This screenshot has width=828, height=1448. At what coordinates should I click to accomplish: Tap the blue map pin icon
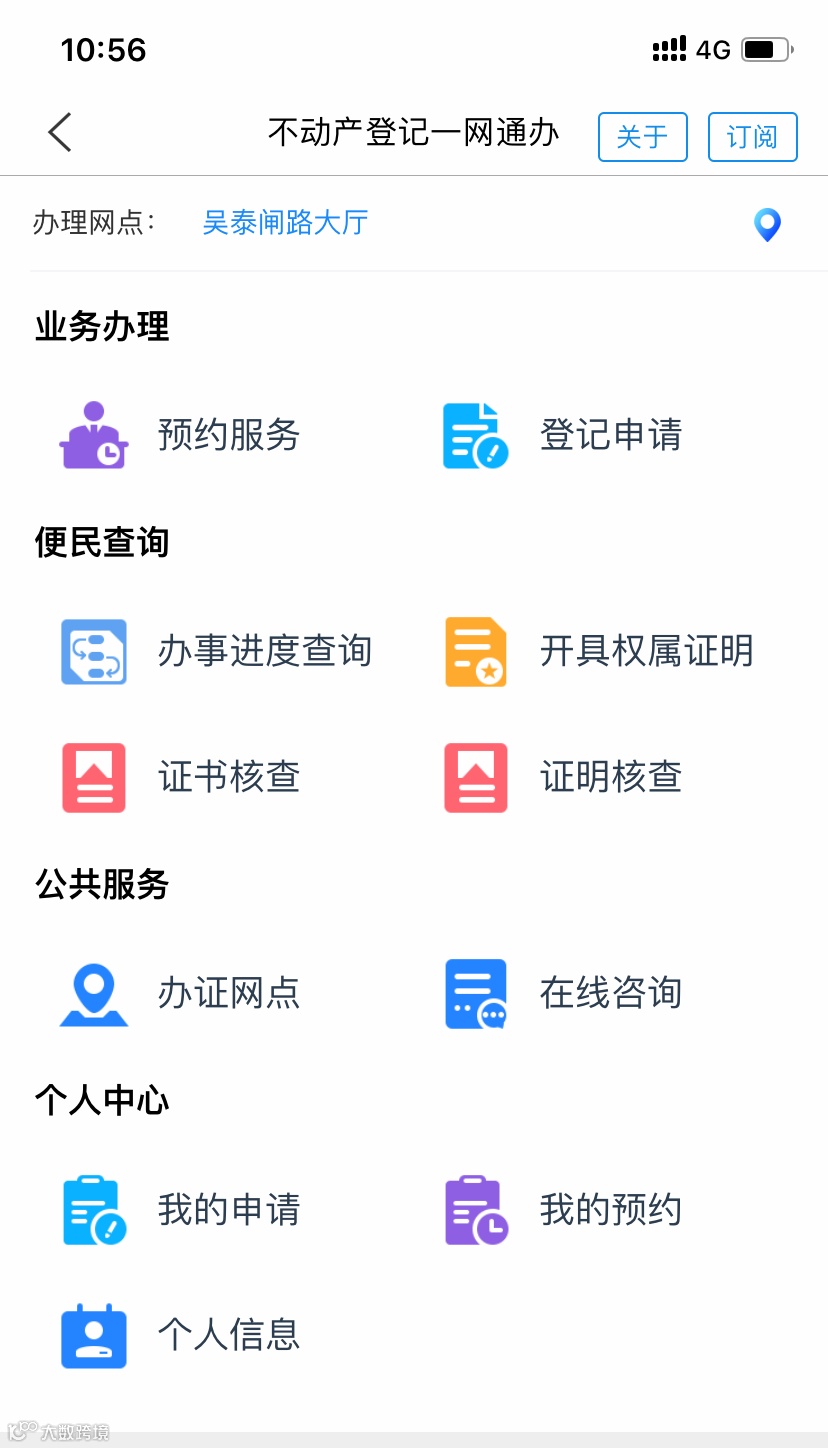point(766,225)
